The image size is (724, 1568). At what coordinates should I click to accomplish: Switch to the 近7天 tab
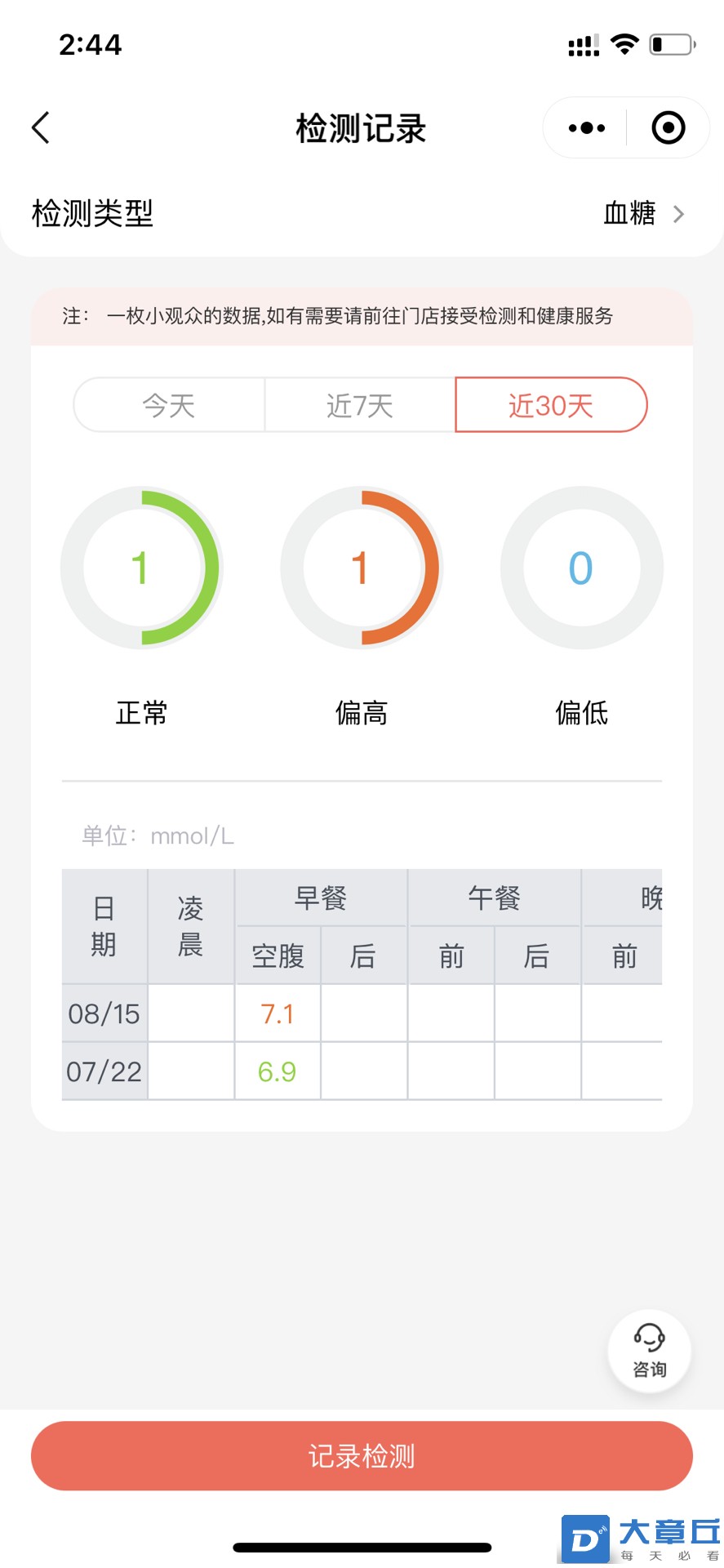pos(359,405)
